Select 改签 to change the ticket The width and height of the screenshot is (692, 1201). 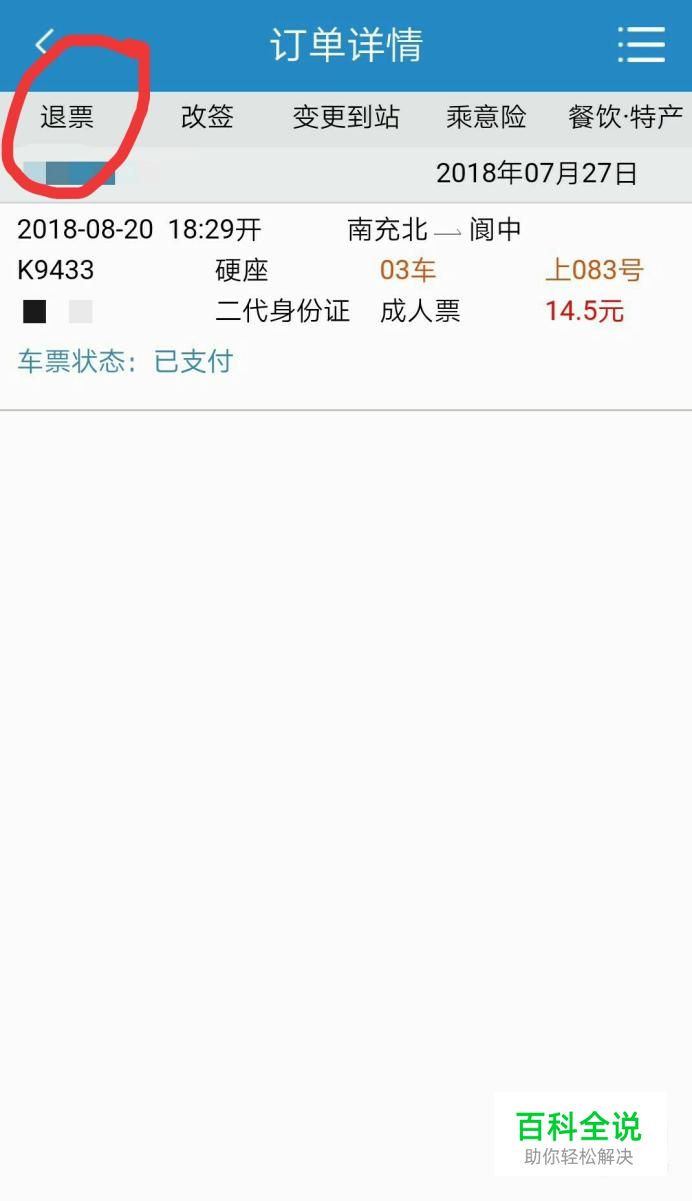[207, 117]
